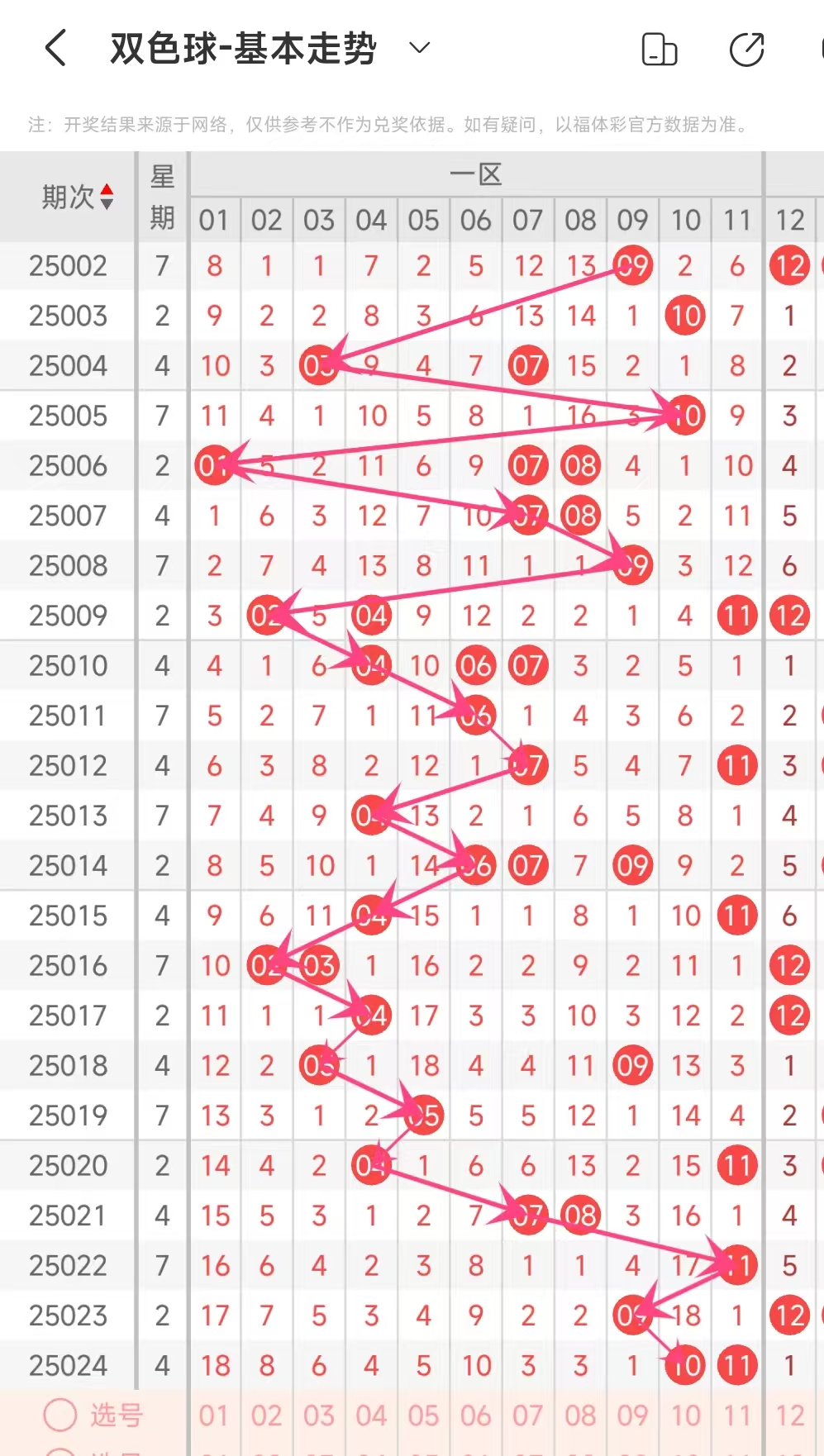Pick number 04 in the 选号 row
This screenshot has height=1456, width=824.
pos(371,1416)
